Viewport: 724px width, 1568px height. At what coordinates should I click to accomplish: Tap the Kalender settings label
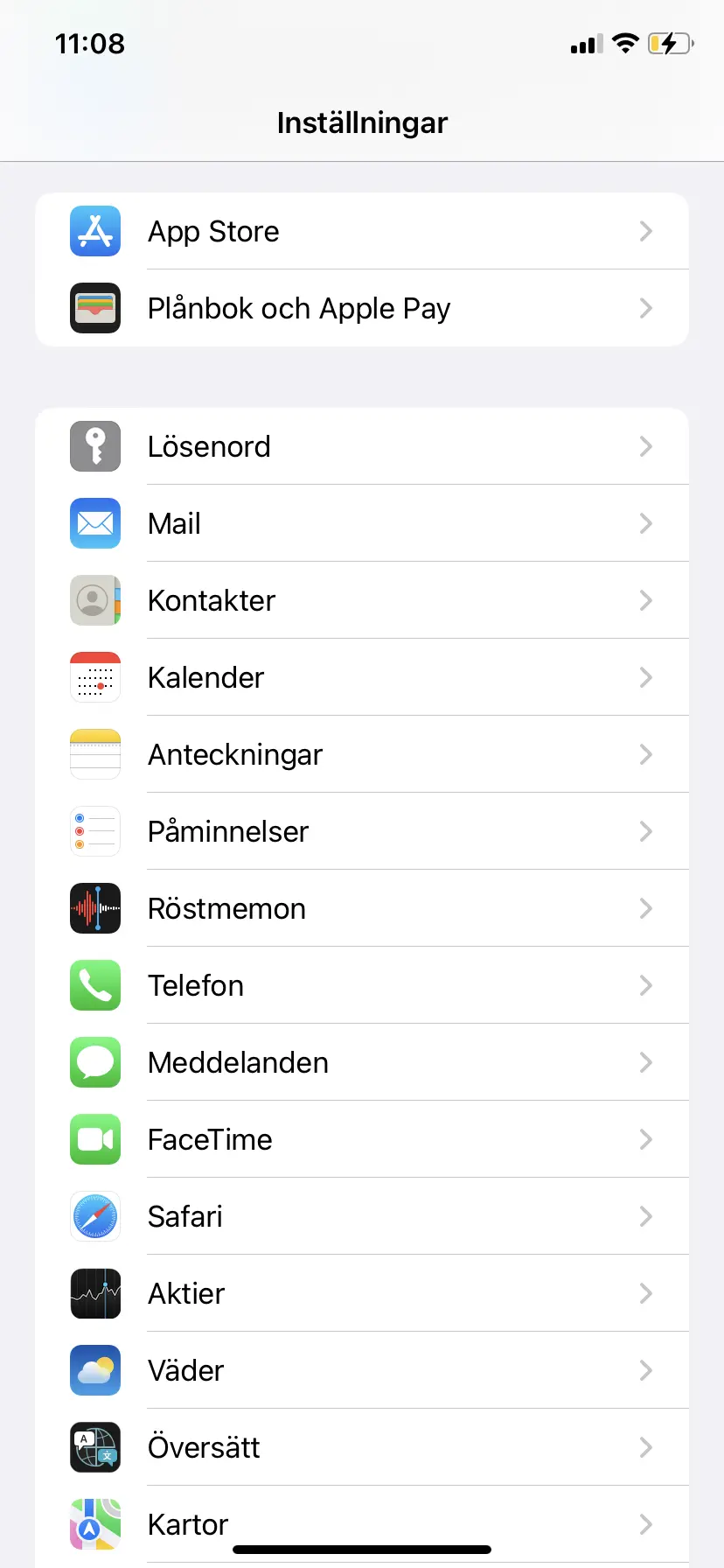point(205,677)
